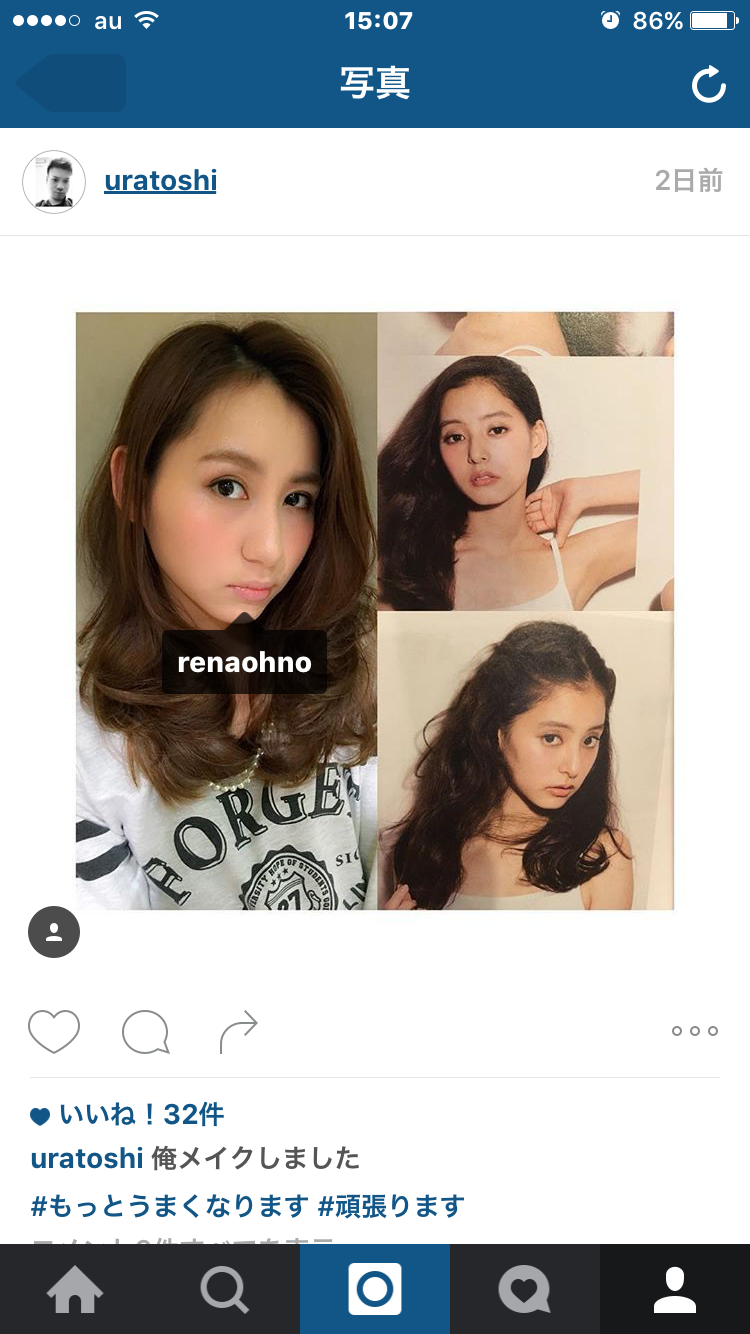Open the uratoshi username link in header
750x1334 pixels.
[x=160, y=181]
